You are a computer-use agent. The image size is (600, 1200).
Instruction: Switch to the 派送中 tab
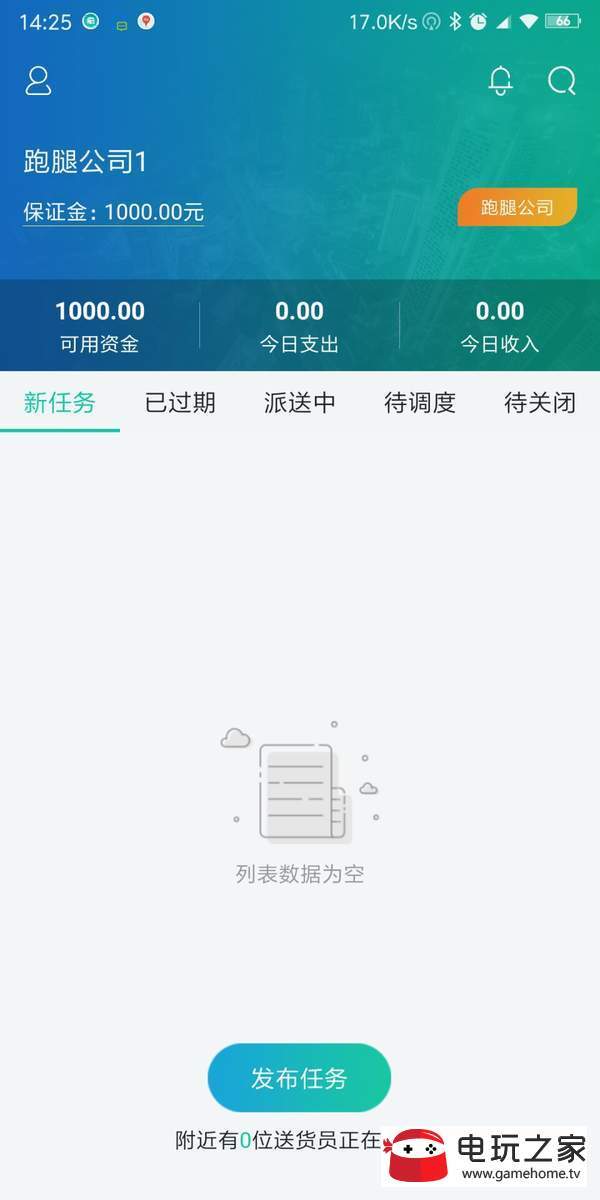(x=300, y=403)
